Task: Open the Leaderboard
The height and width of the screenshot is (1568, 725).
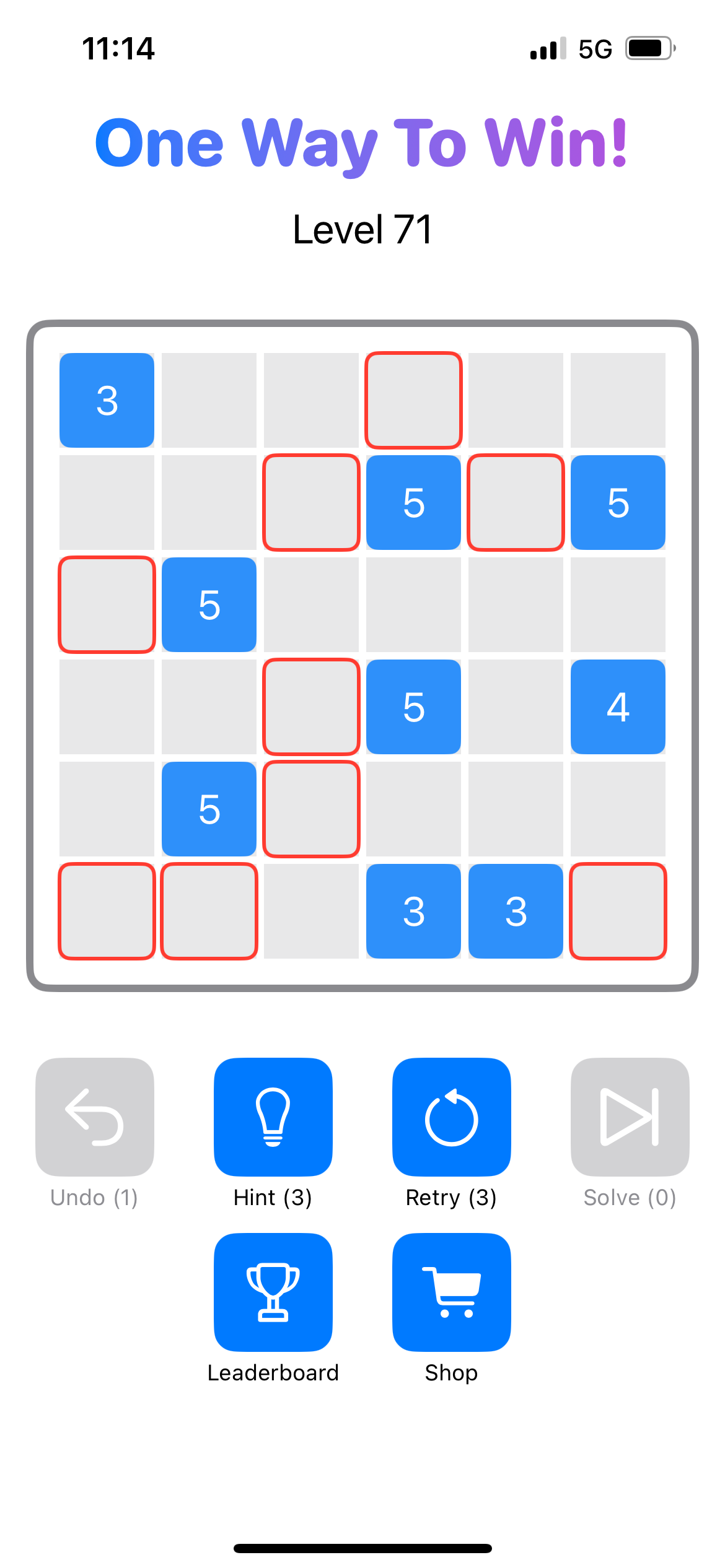Action: click(273, 1292)
